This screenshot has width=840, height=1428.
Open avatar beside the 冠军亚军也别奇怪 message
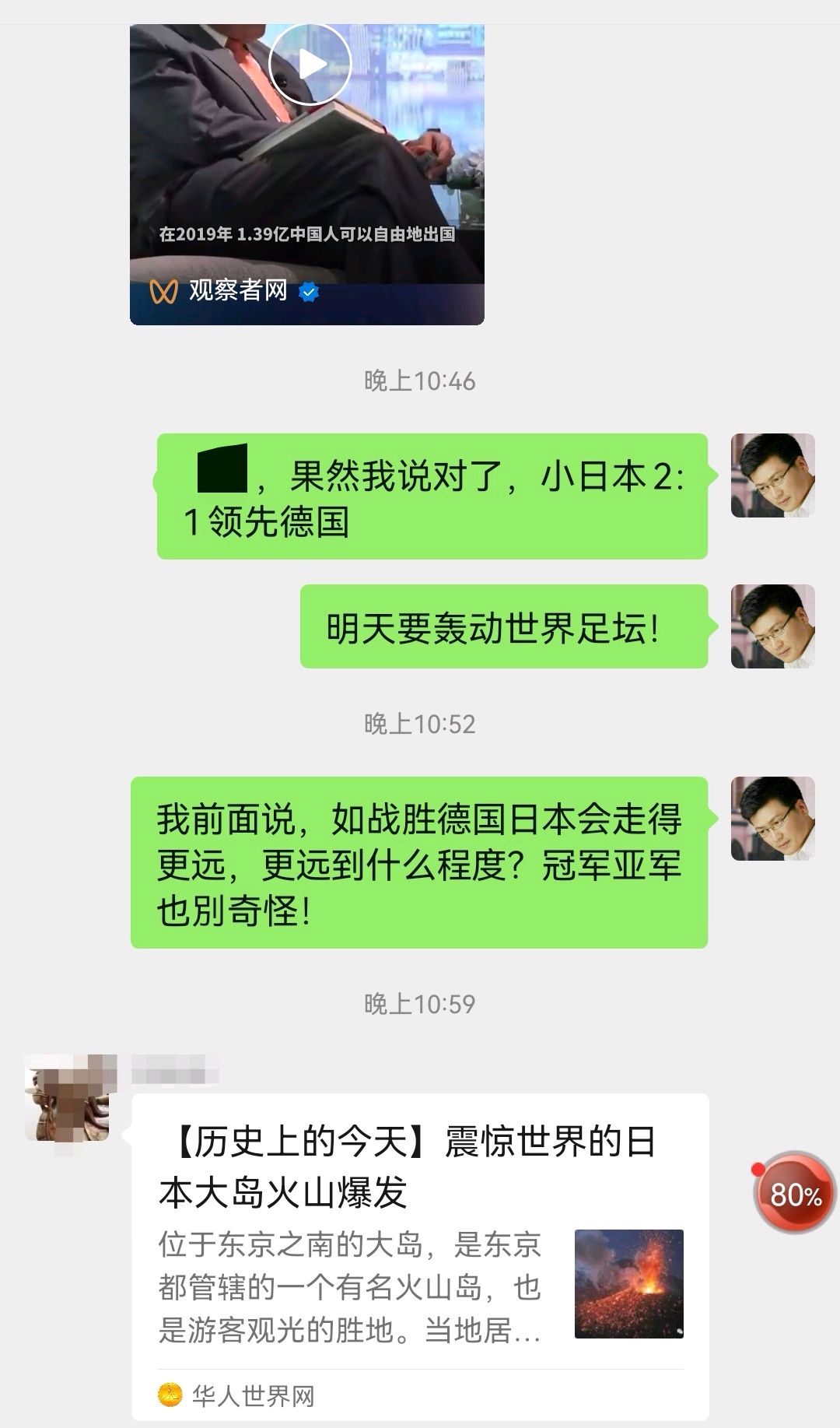point(772,819)
